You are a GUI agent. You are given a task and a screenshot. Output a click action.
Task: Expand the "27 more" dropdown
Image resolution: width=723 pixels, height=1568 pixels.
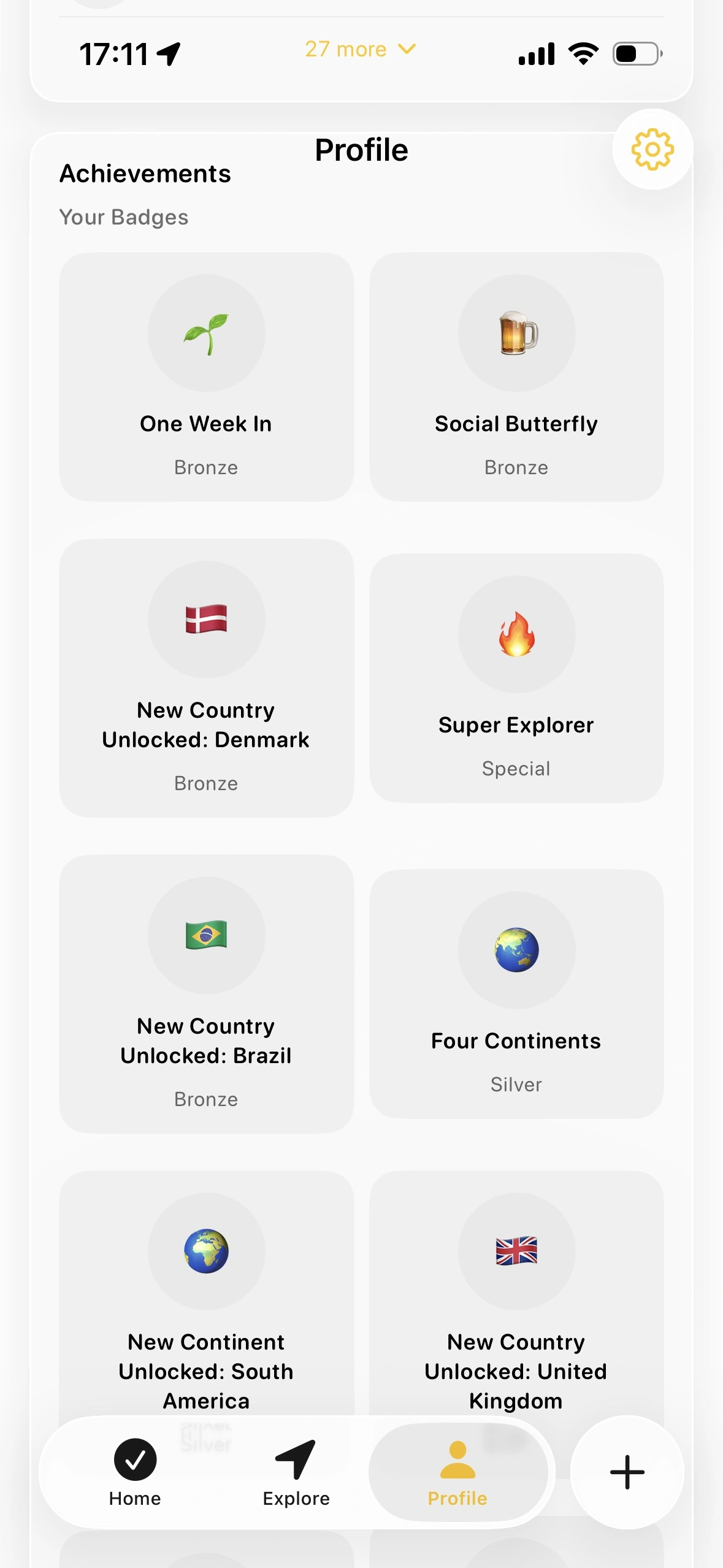[x=361, y=49]
